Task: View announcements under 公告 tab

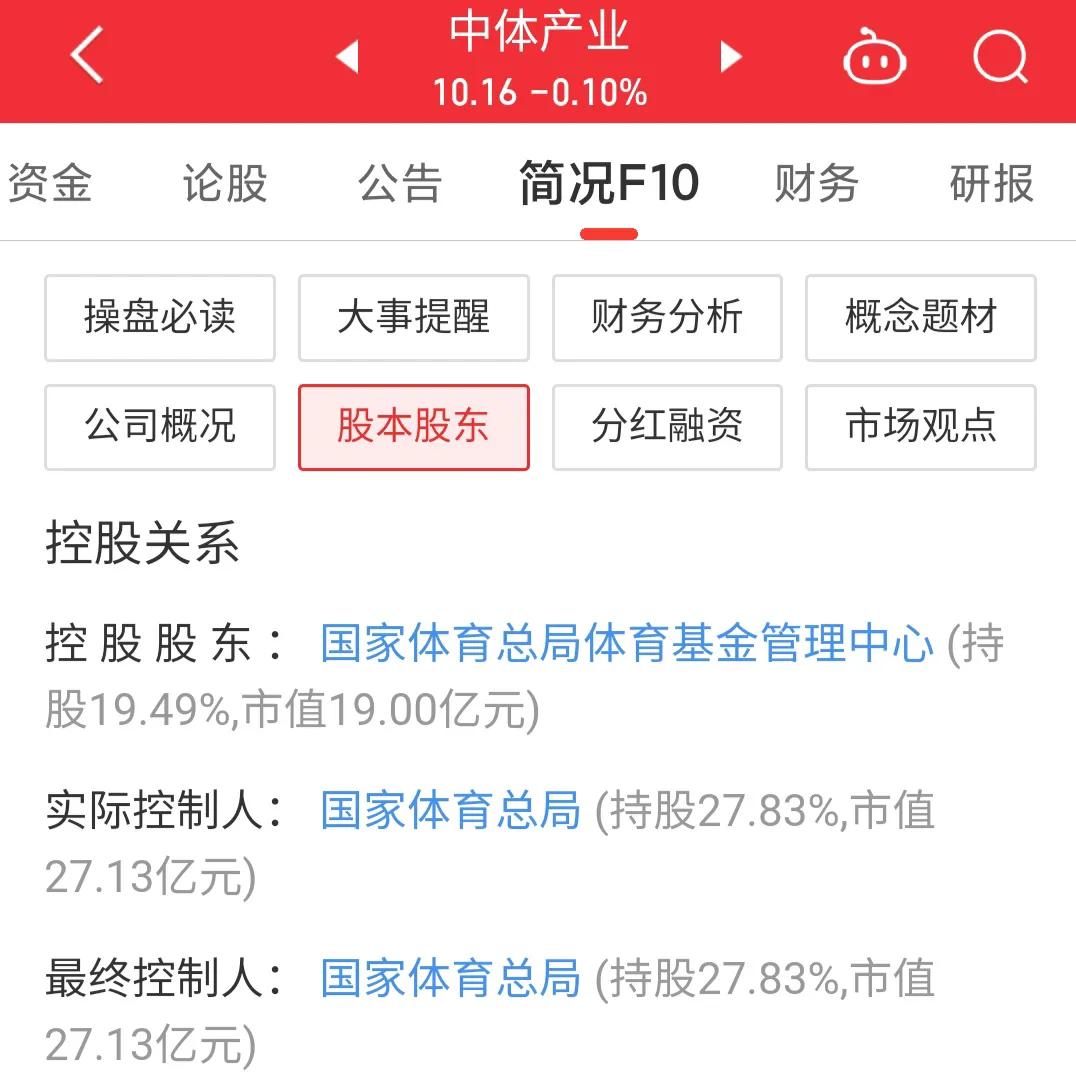Action: [399, 183]
